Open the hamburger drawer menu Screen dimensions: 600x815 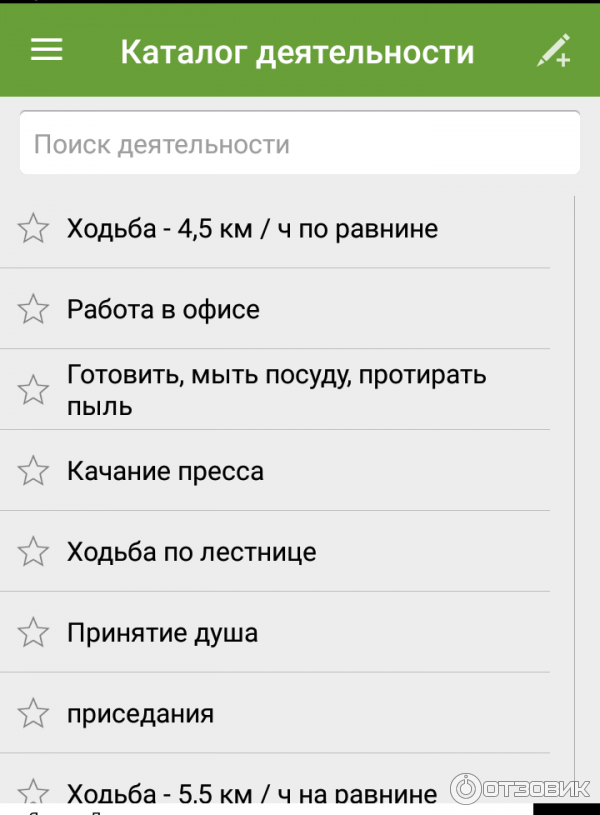point(46,51)
